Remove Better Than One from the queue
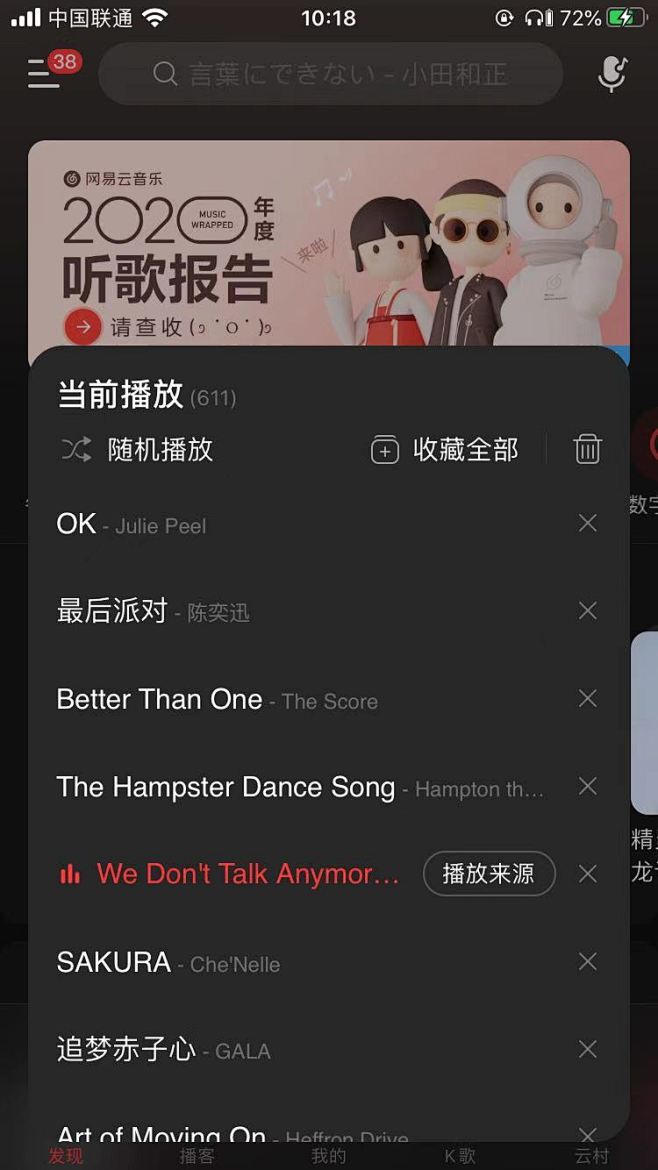The height and width of the screenshot is (1170, 658). pos(588,698)
